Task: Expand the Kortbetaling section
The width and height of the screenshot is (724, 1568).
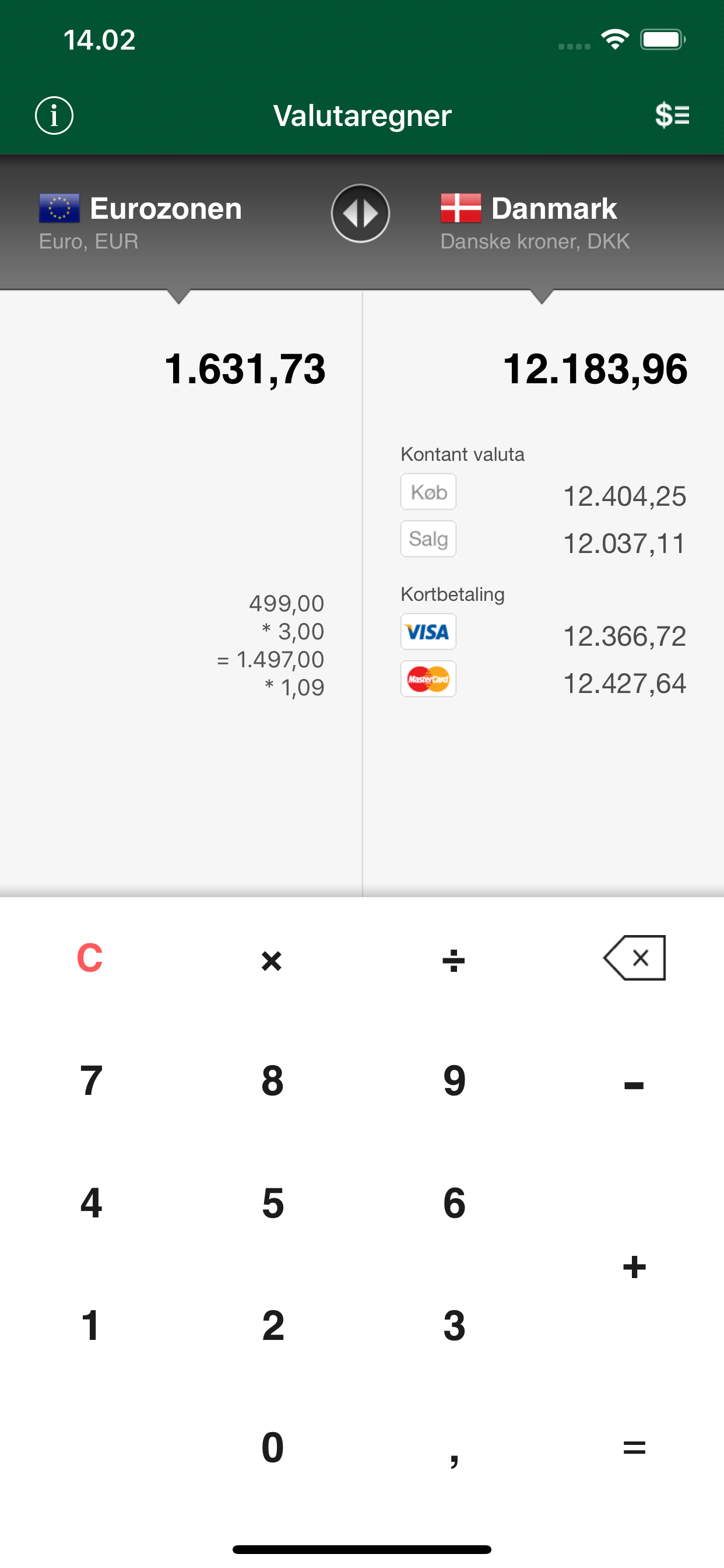Action: pyautogui.click(x=452, y=593)
